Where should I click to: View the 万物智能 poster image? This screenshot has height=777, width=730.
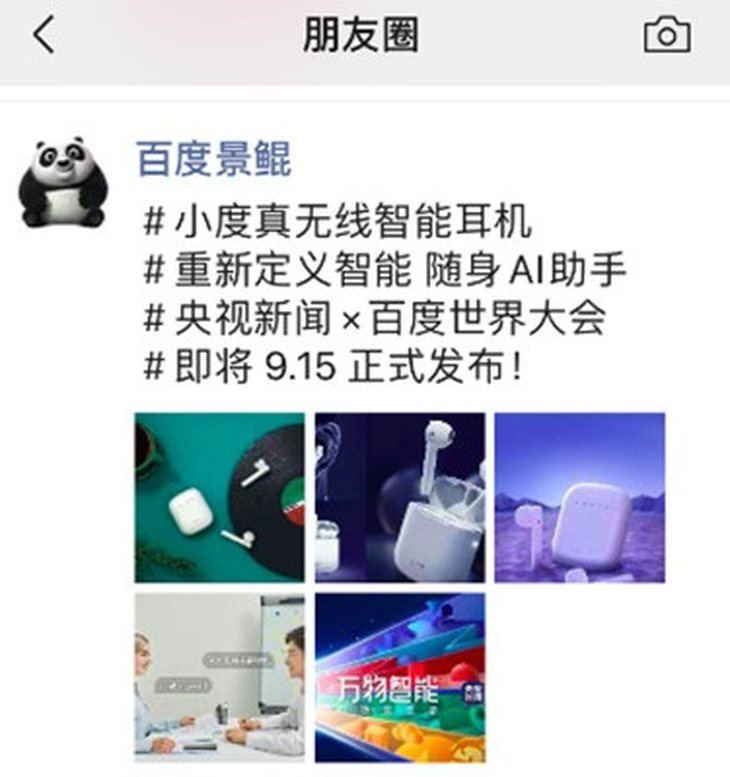coord(400,677)
